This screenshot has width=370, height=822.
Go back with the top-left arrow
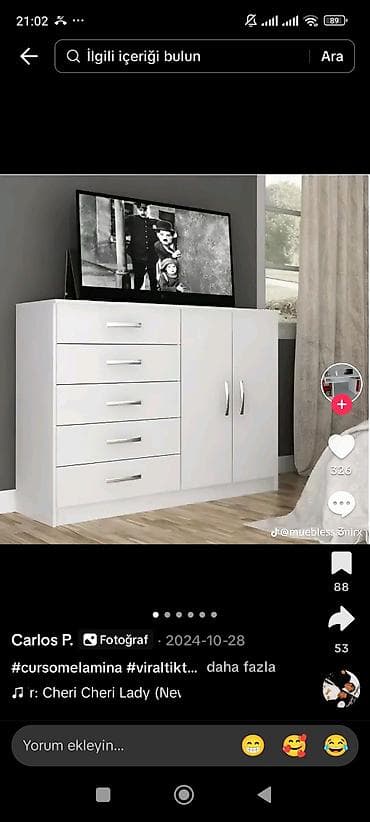(x=29, y=56)
